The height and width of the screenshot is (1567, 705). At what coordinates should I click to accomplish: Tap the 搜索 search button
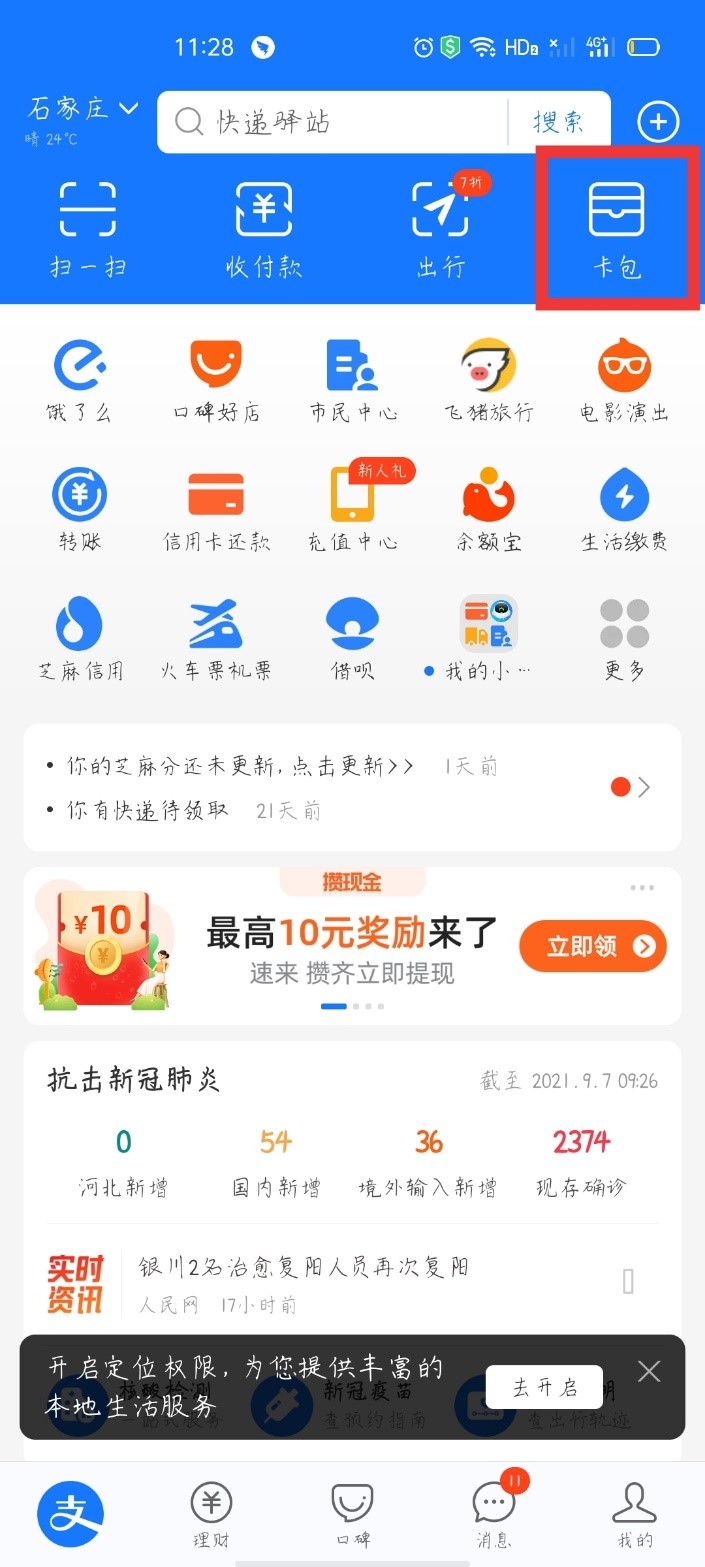click(558, 122)
